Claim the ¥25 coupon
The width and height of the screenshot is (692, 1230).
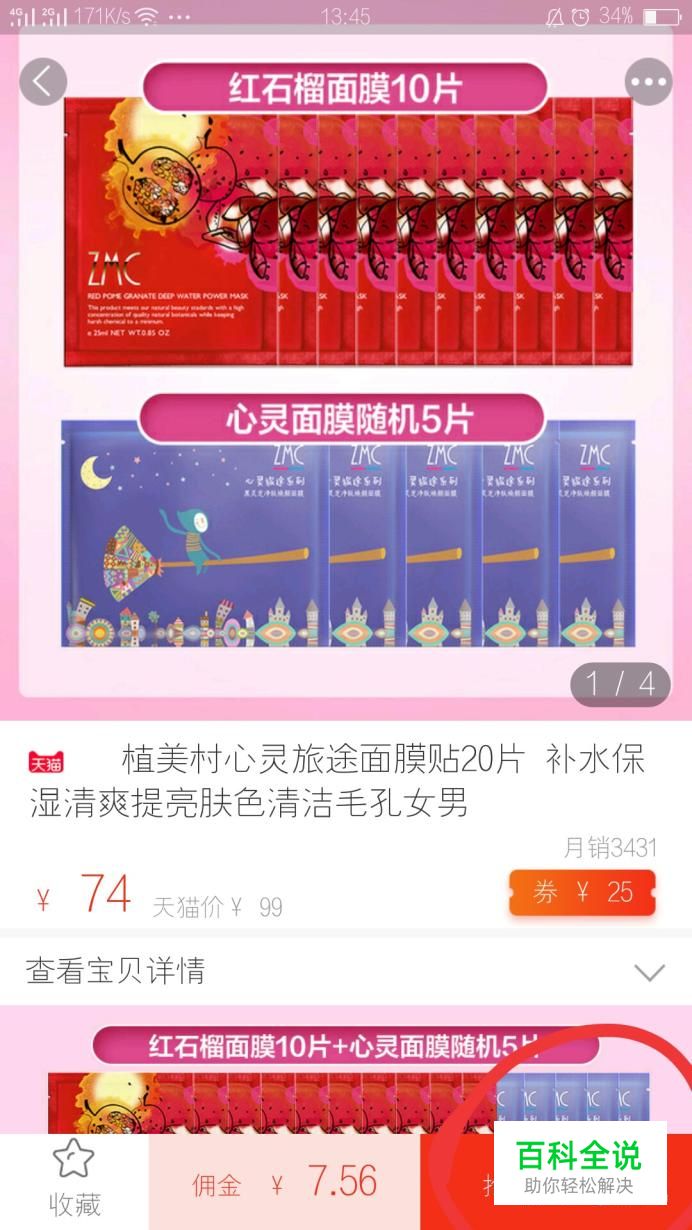pyautogui.click(x=582, y=892)
